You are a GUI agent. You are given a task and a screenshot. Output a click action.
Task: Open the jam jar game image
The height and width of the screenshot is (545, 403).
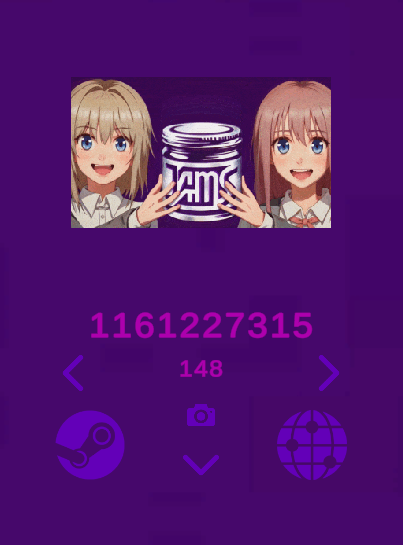(201, 153)
